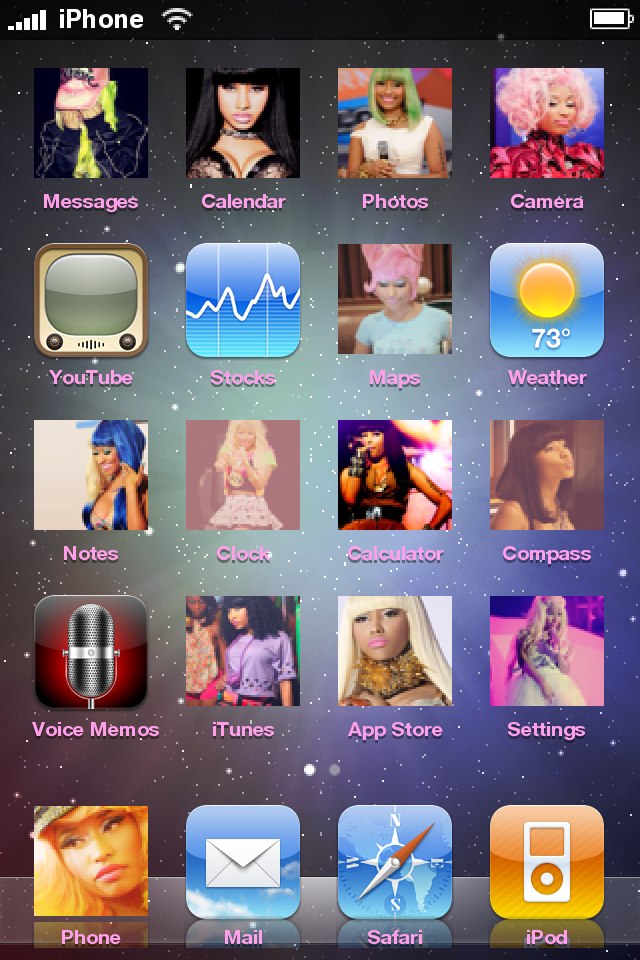640x960 pixels.
Task: Visit the App Store
Action: coord(395,651)
